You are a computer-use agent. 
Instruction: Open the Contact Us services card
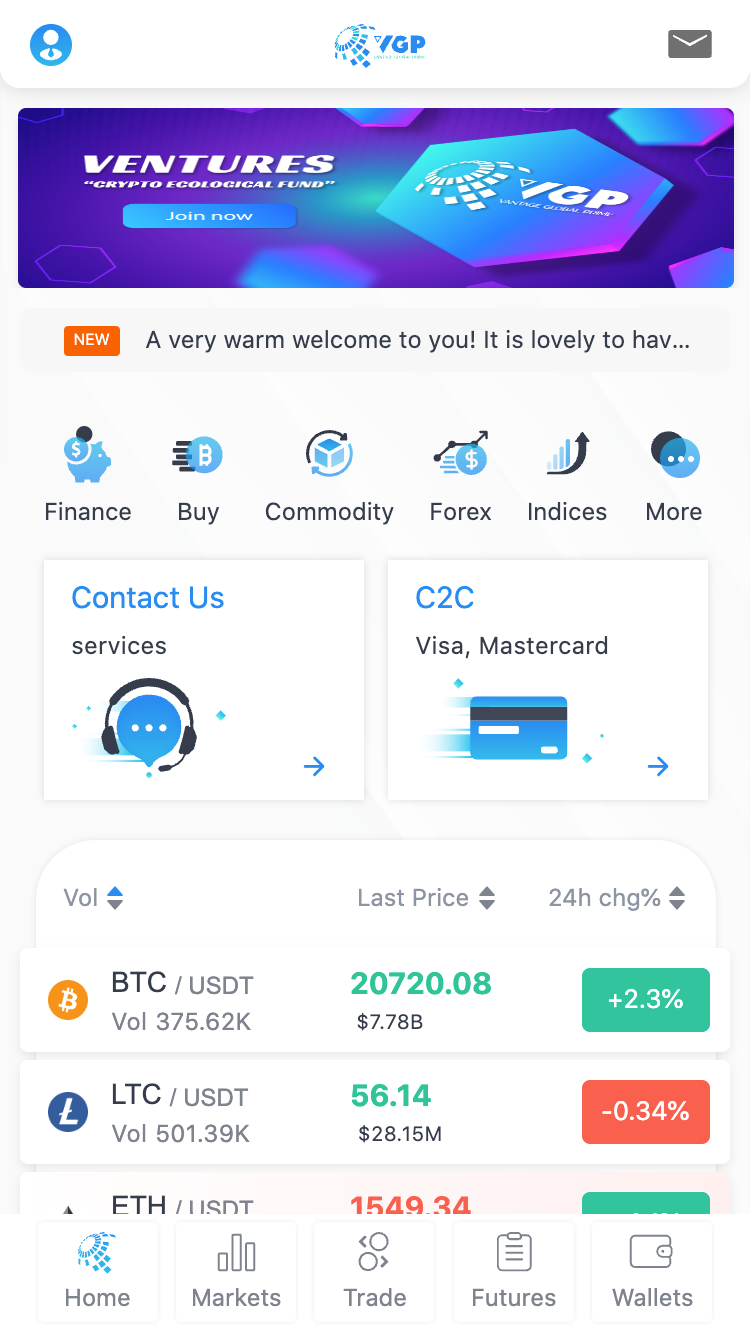204,680
